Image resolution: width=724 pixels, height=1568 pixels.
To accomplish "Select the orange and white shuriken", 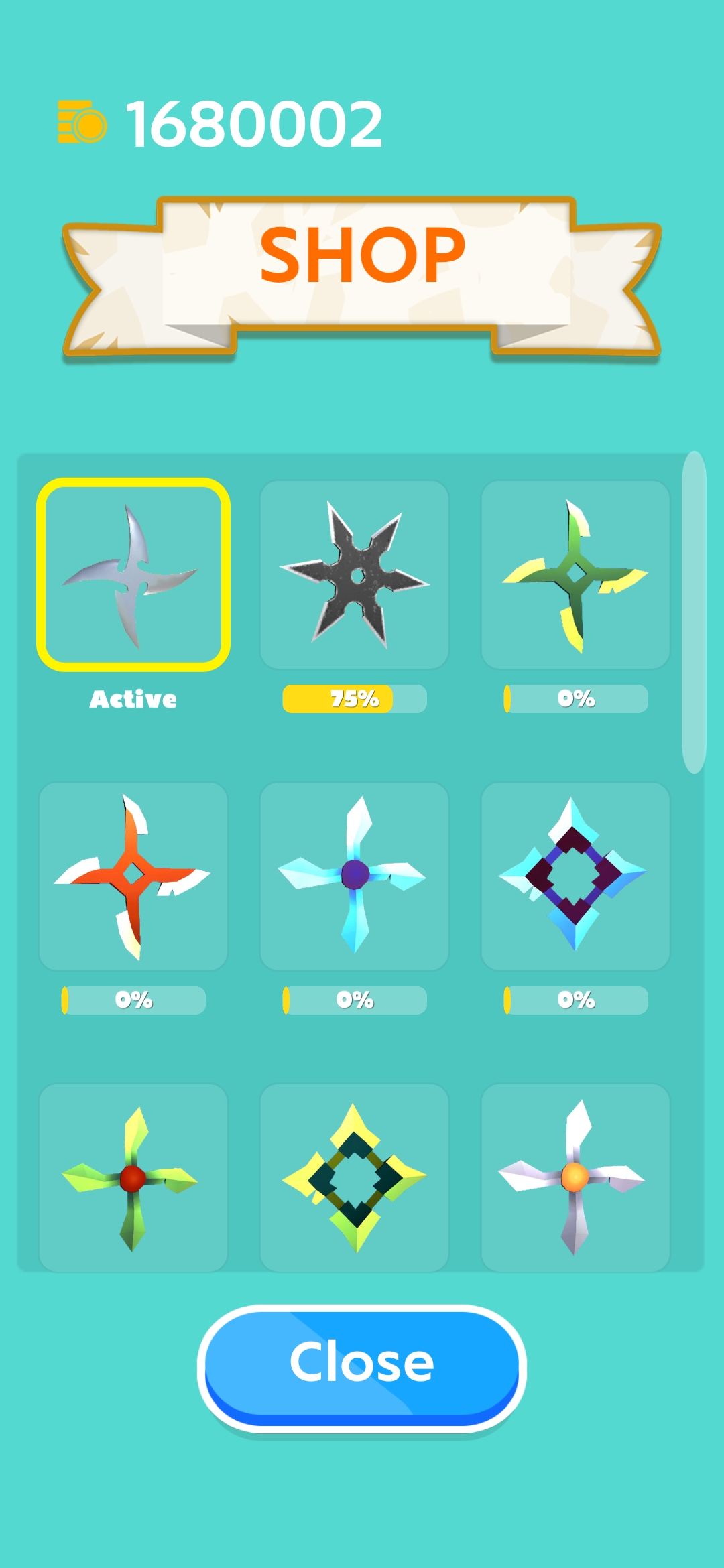I will pyautogui.click(x=133, y=876).
